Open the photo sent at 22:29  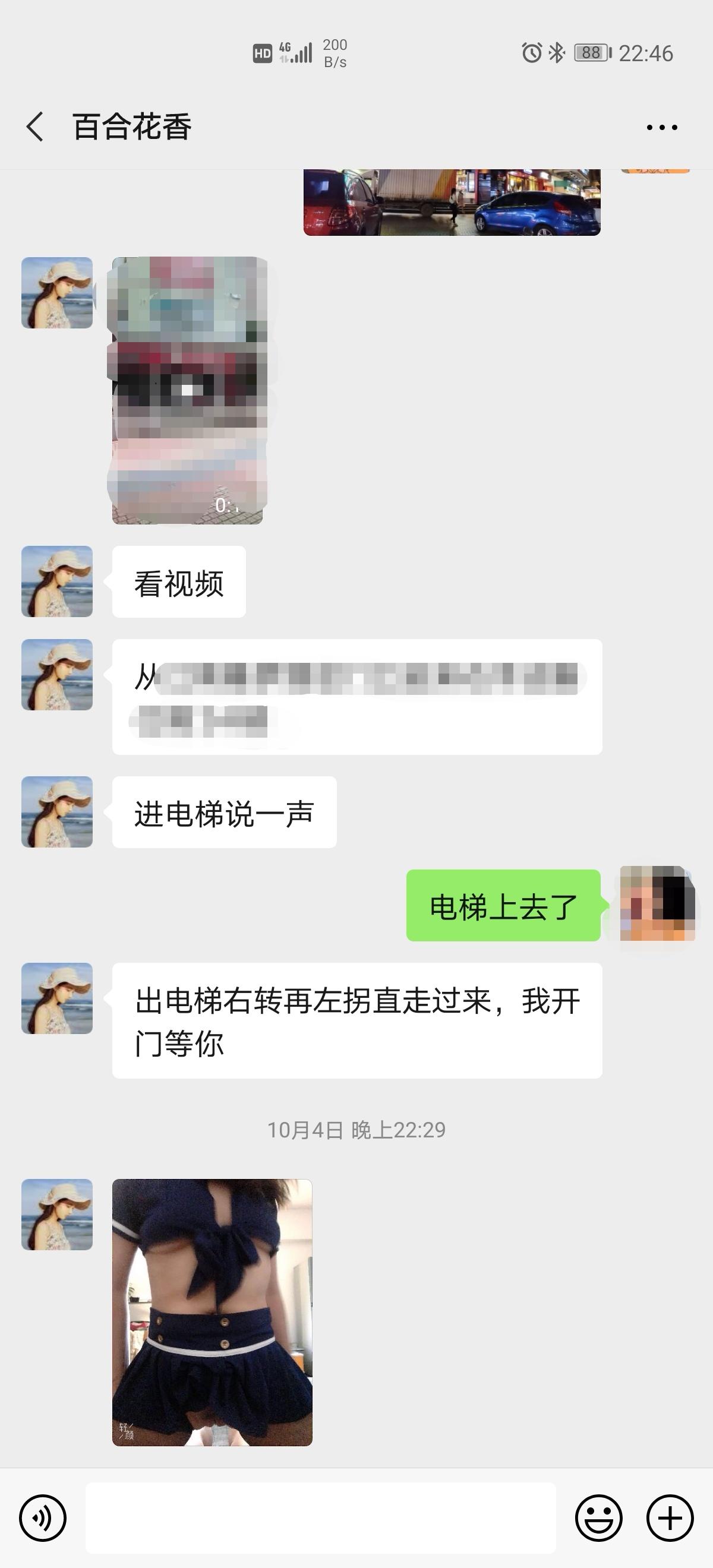[x=212, y=1312]
